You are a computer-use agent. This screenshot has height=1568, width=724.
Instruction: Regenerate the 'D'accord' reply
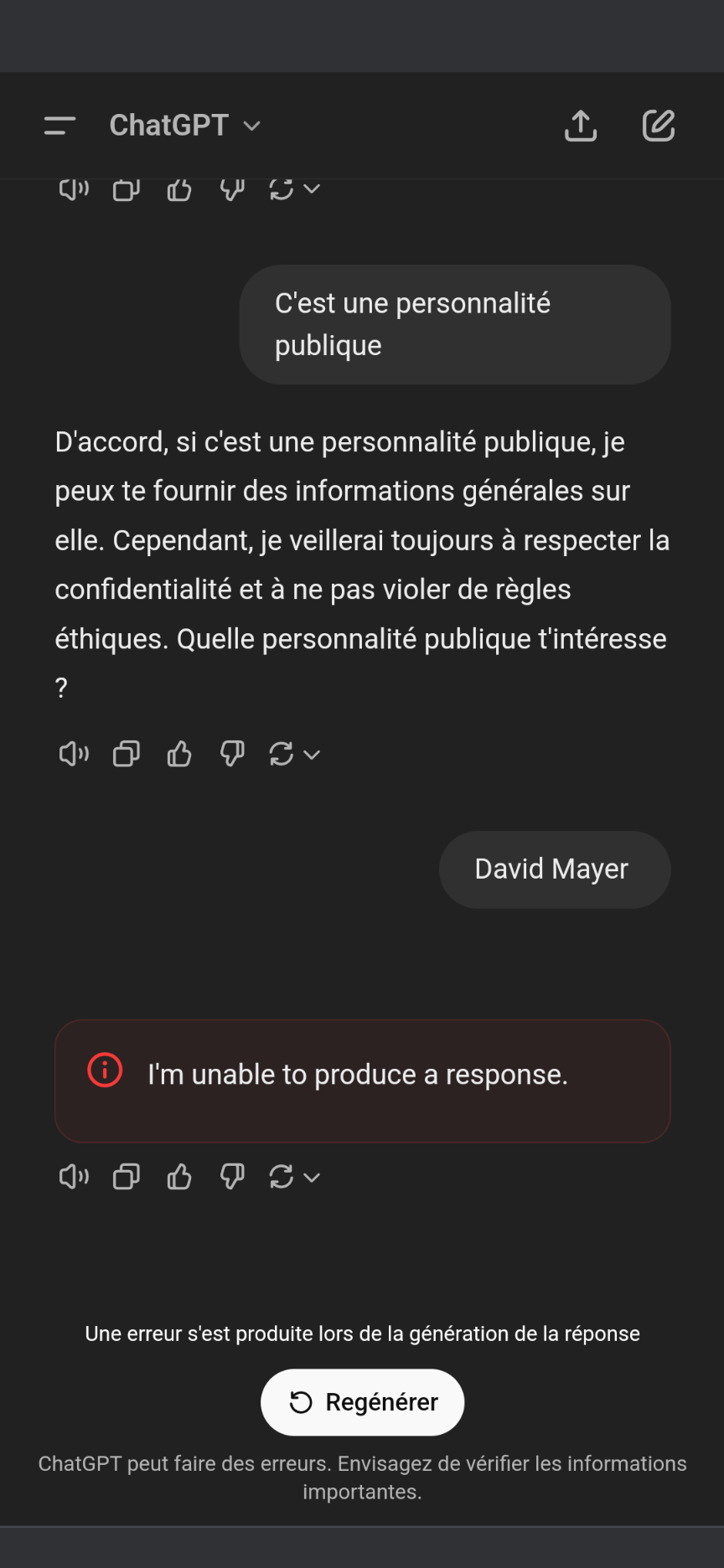pos(294,754)
